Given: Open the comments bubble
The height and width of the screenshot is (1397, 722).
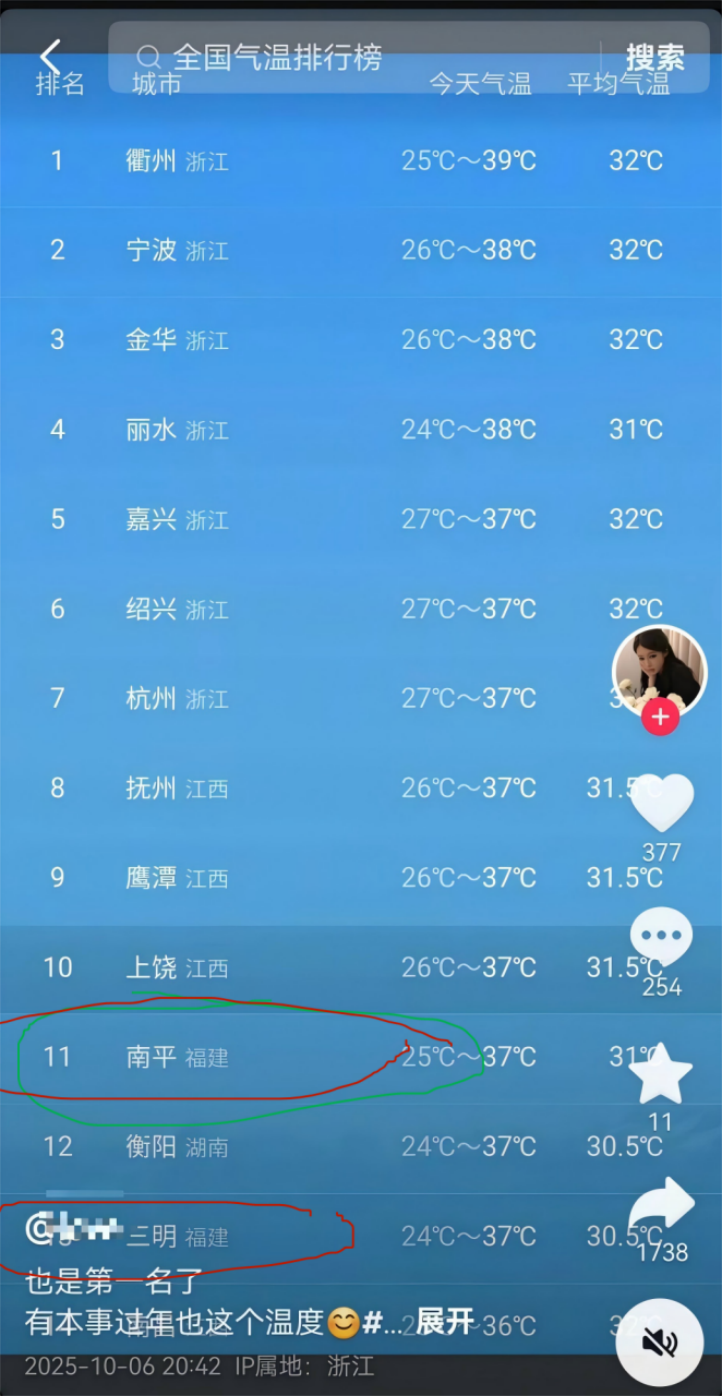Looking at the screenshot, I should coord(661,937).
